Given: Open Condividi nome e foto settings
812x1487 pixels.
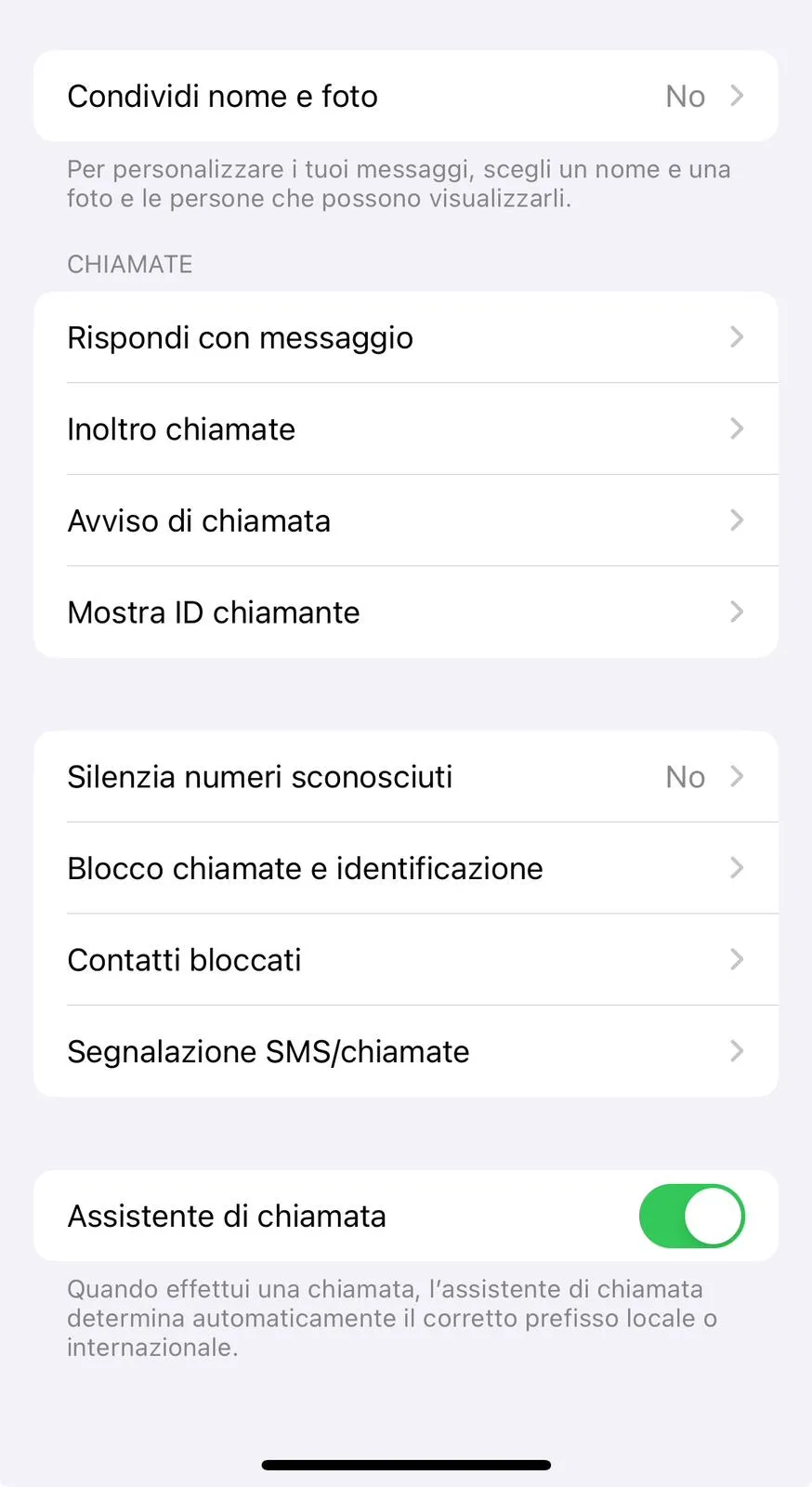Looking at the screenshot, I should point(406,96).
